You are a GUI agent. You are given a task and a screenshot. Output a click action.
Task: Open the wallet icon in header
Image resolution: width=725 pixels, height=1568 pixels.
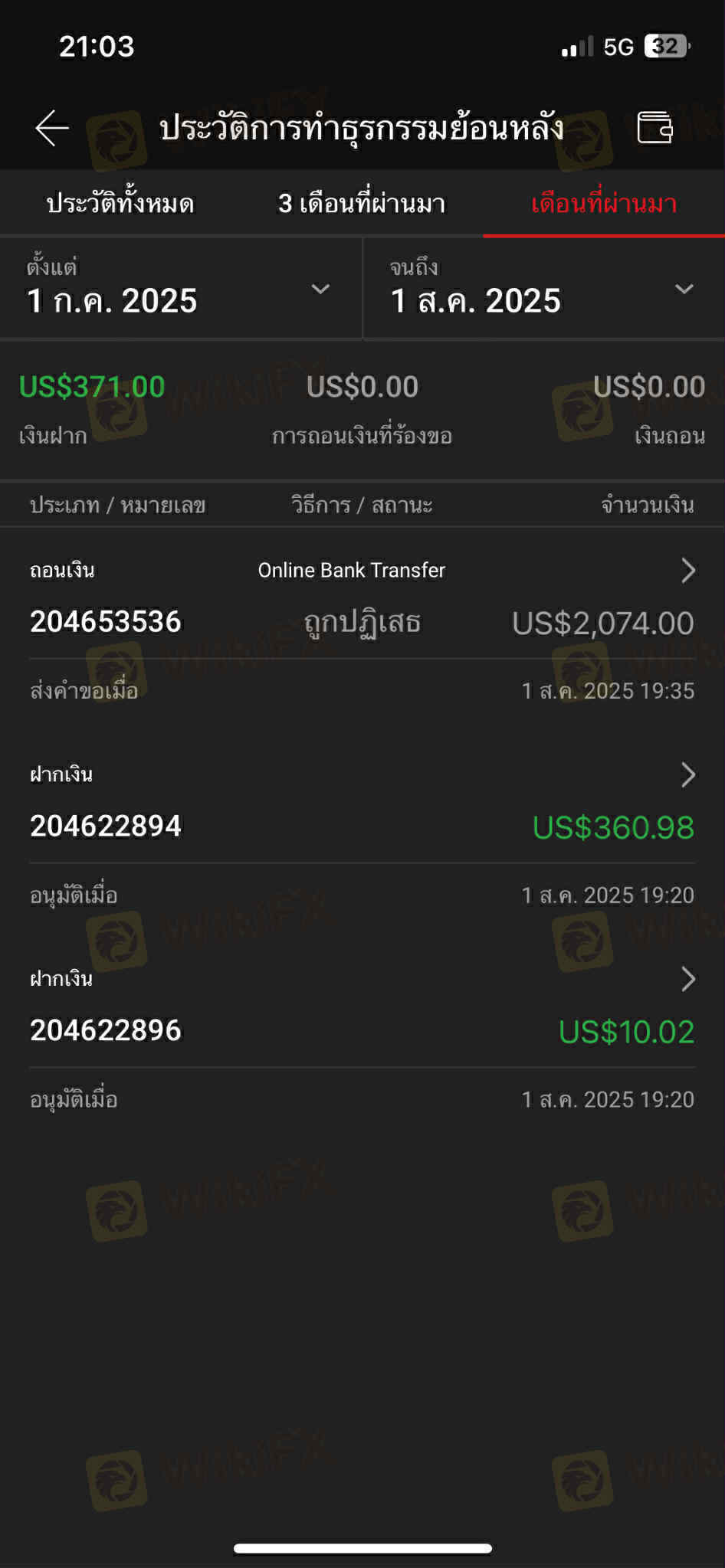[655, 127]
